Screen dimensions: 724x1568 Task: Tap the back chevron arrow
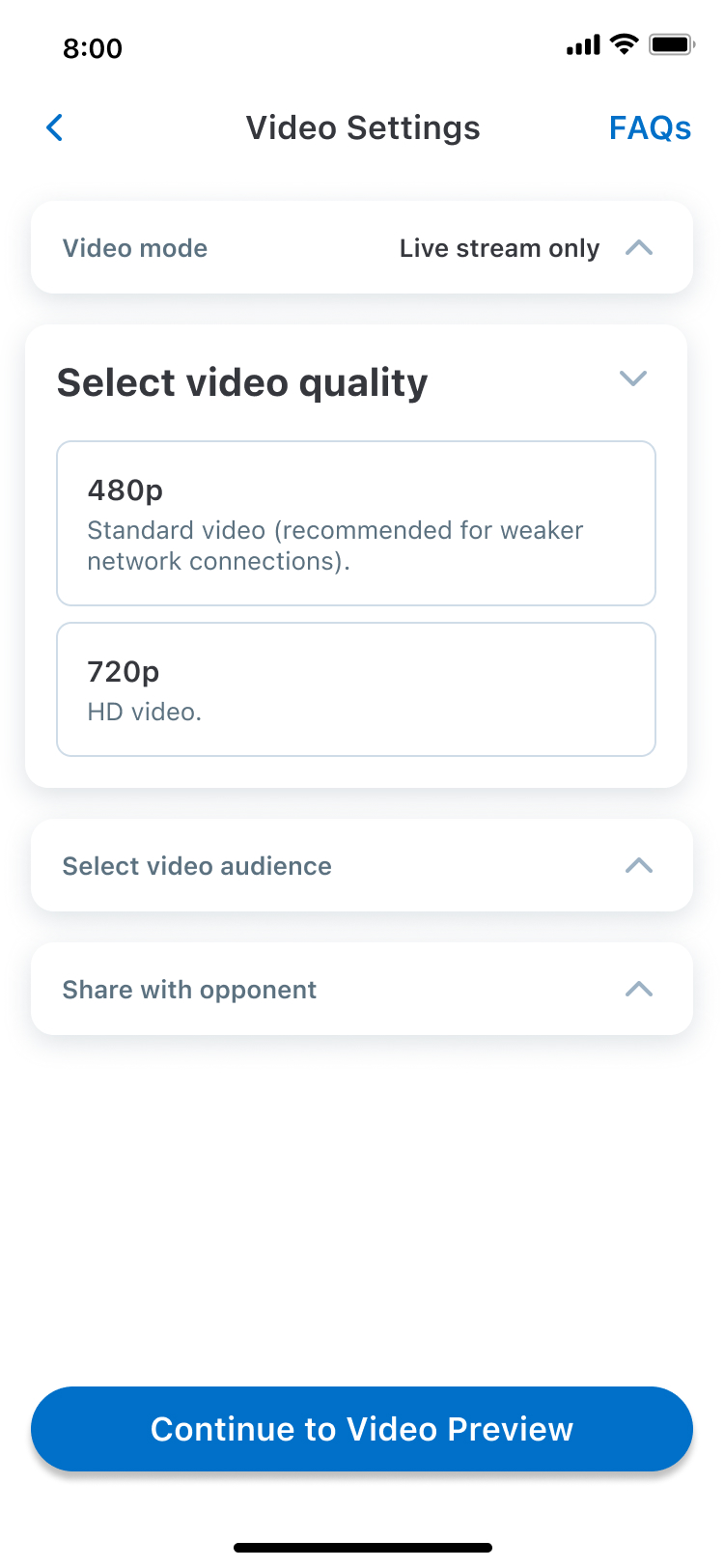pyautogui.click(x=54, y=126)
